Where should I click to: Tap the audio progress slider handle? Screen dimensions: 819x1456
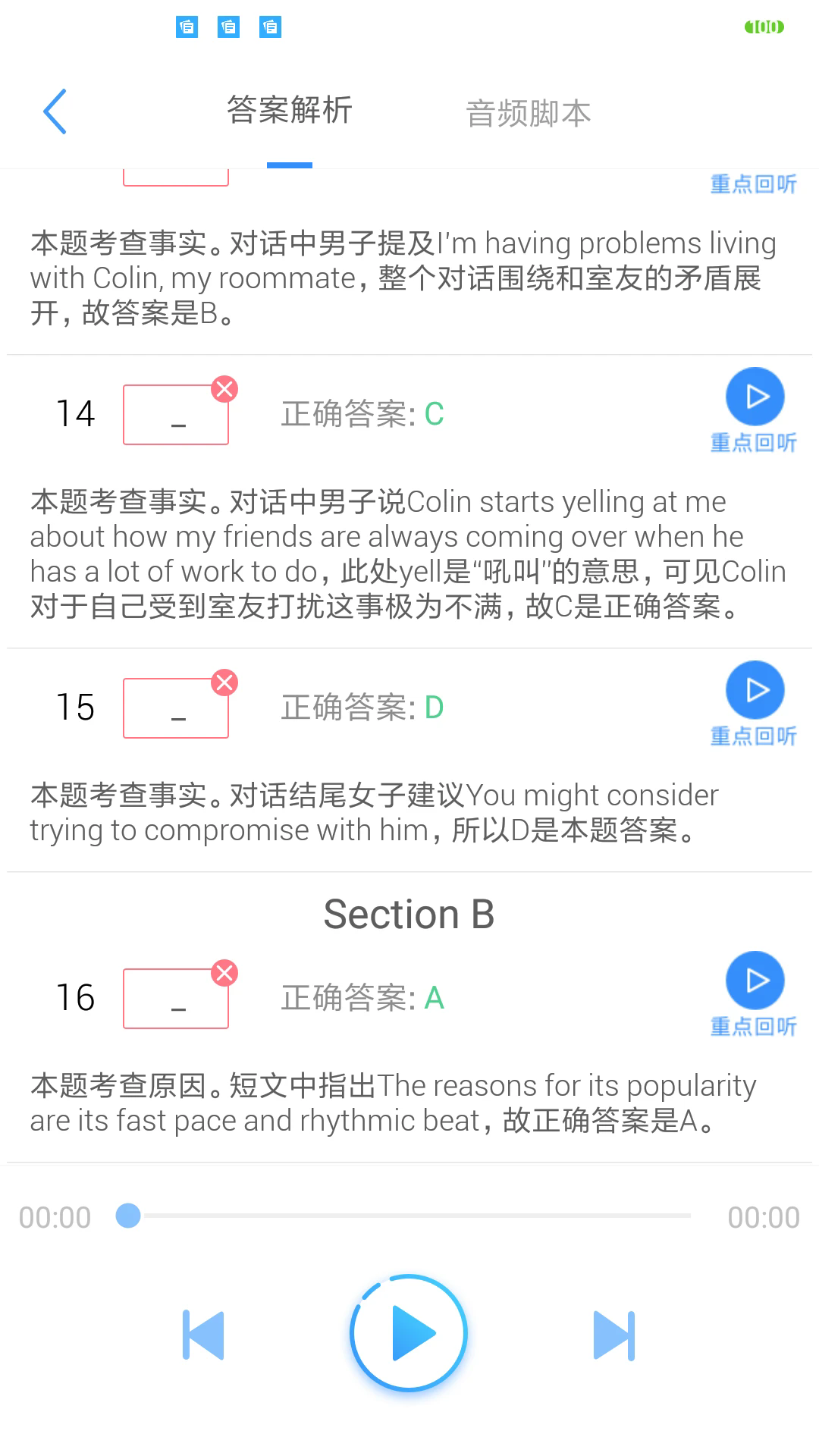click(x=128, y=1215)
